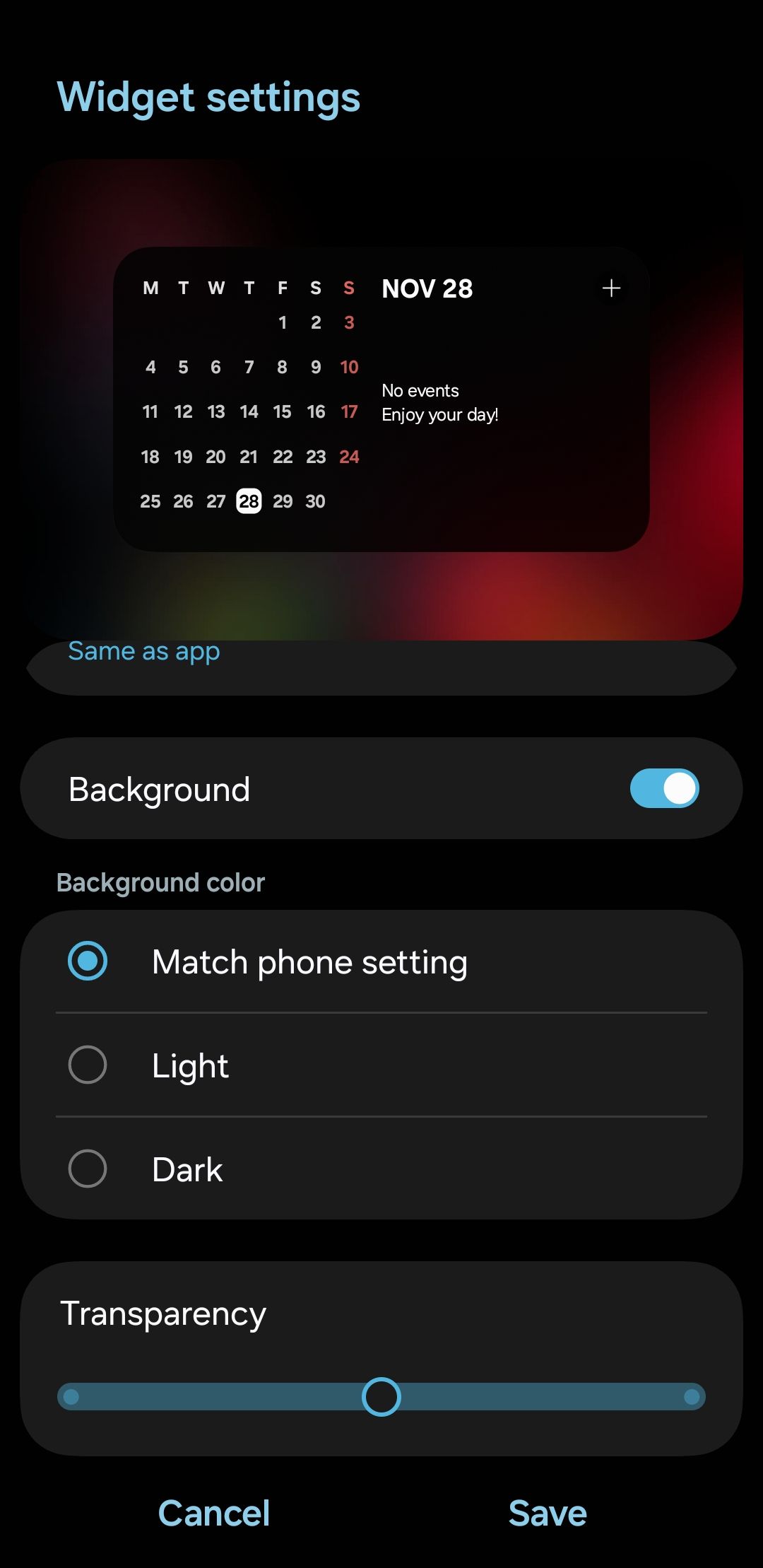
Task: Tap the Background color section label
Action: tap(160, 882)
